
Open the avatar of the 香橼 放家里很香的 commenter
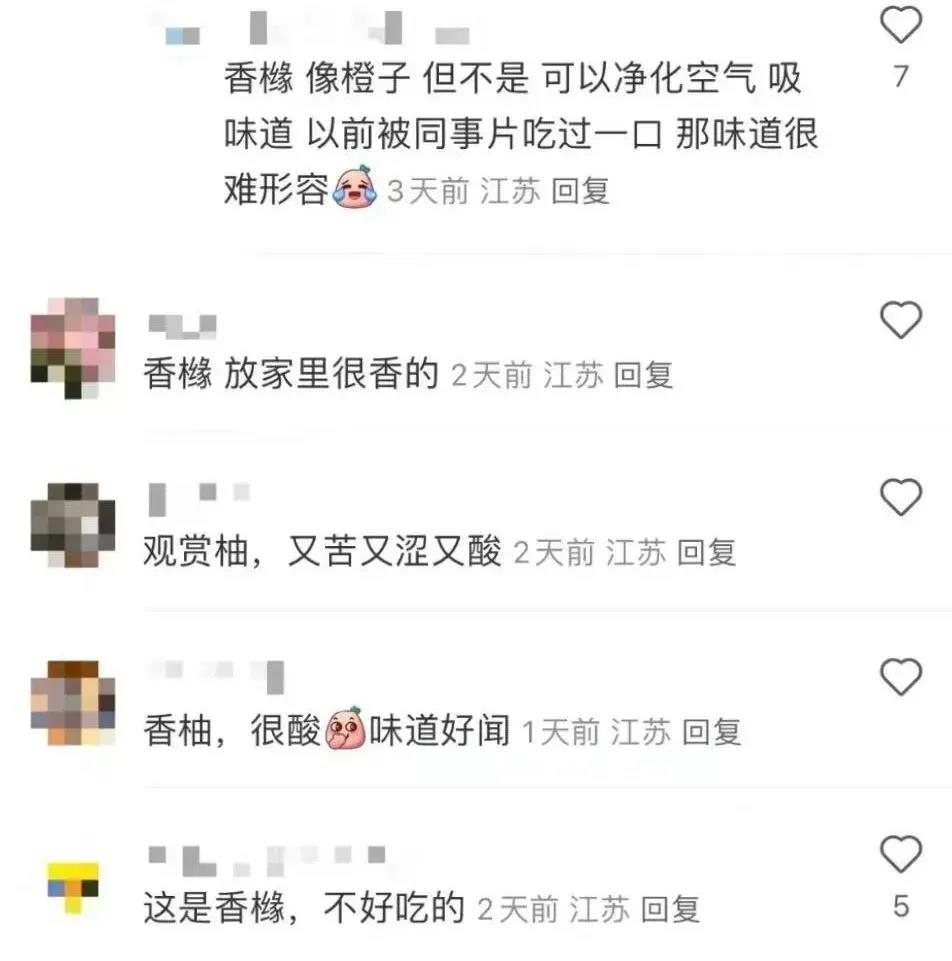(73, 346)
